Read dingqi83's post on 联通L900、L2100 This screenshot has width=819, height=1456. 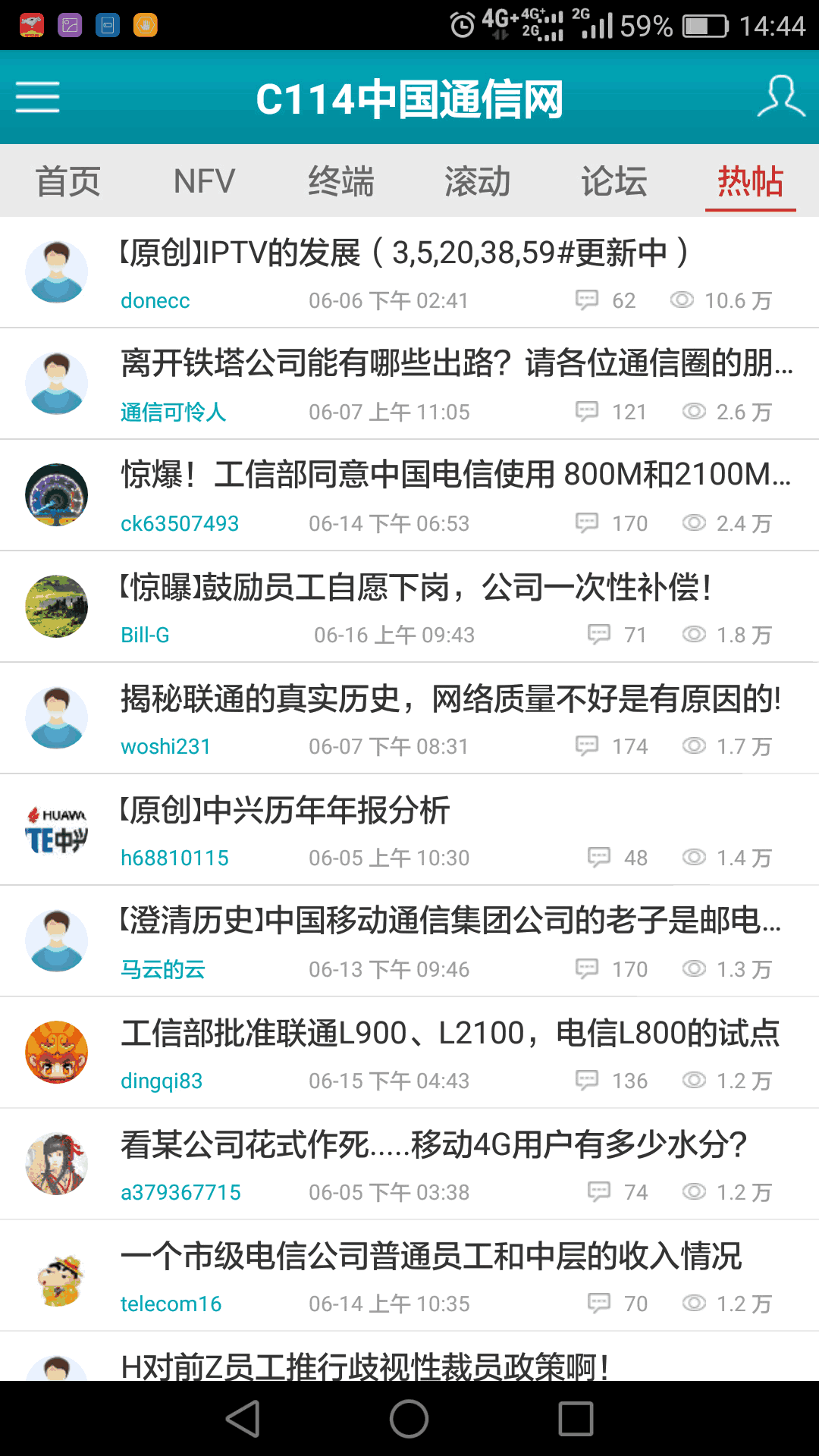pyautogui.click(x=450, y=1034)
